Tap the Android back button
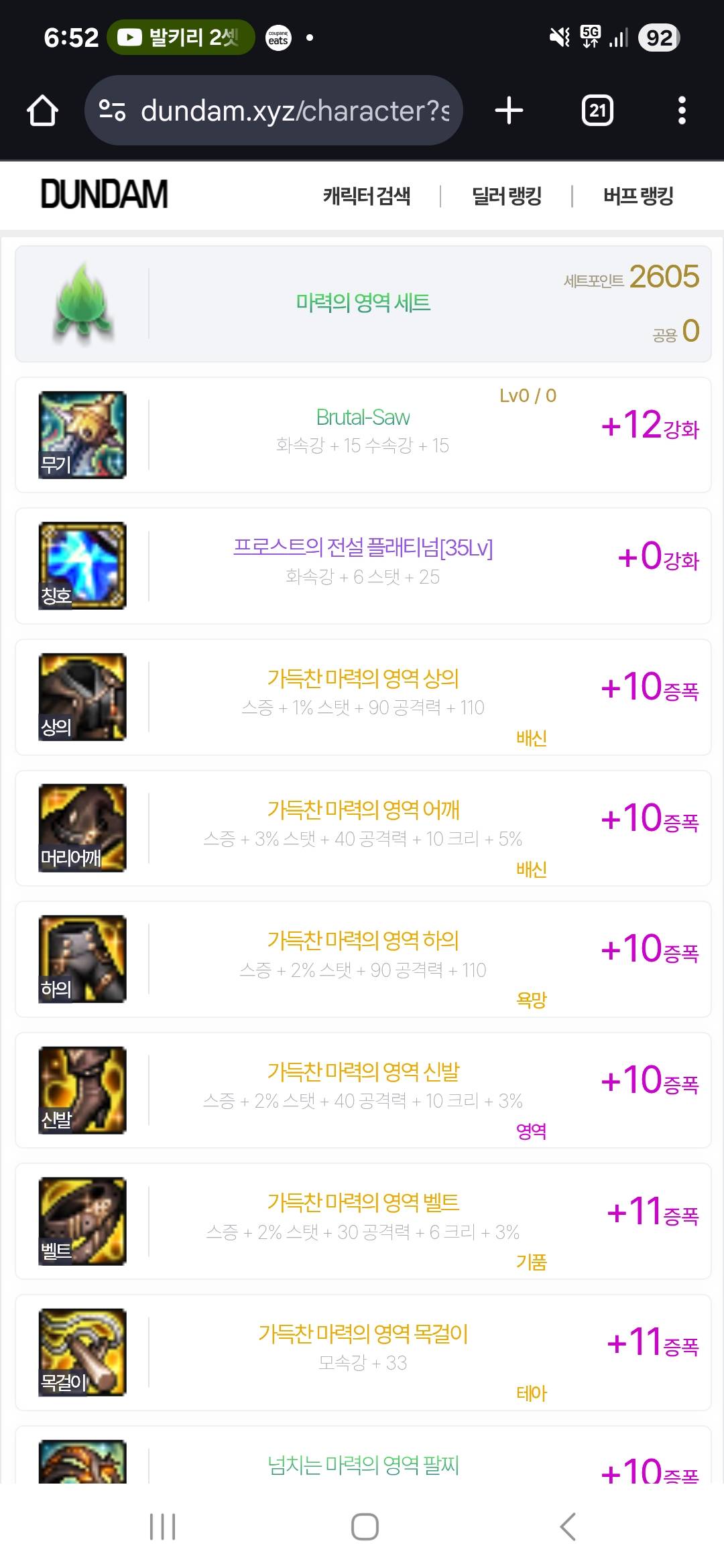 pyautogui.click(x=568, y=1526)
